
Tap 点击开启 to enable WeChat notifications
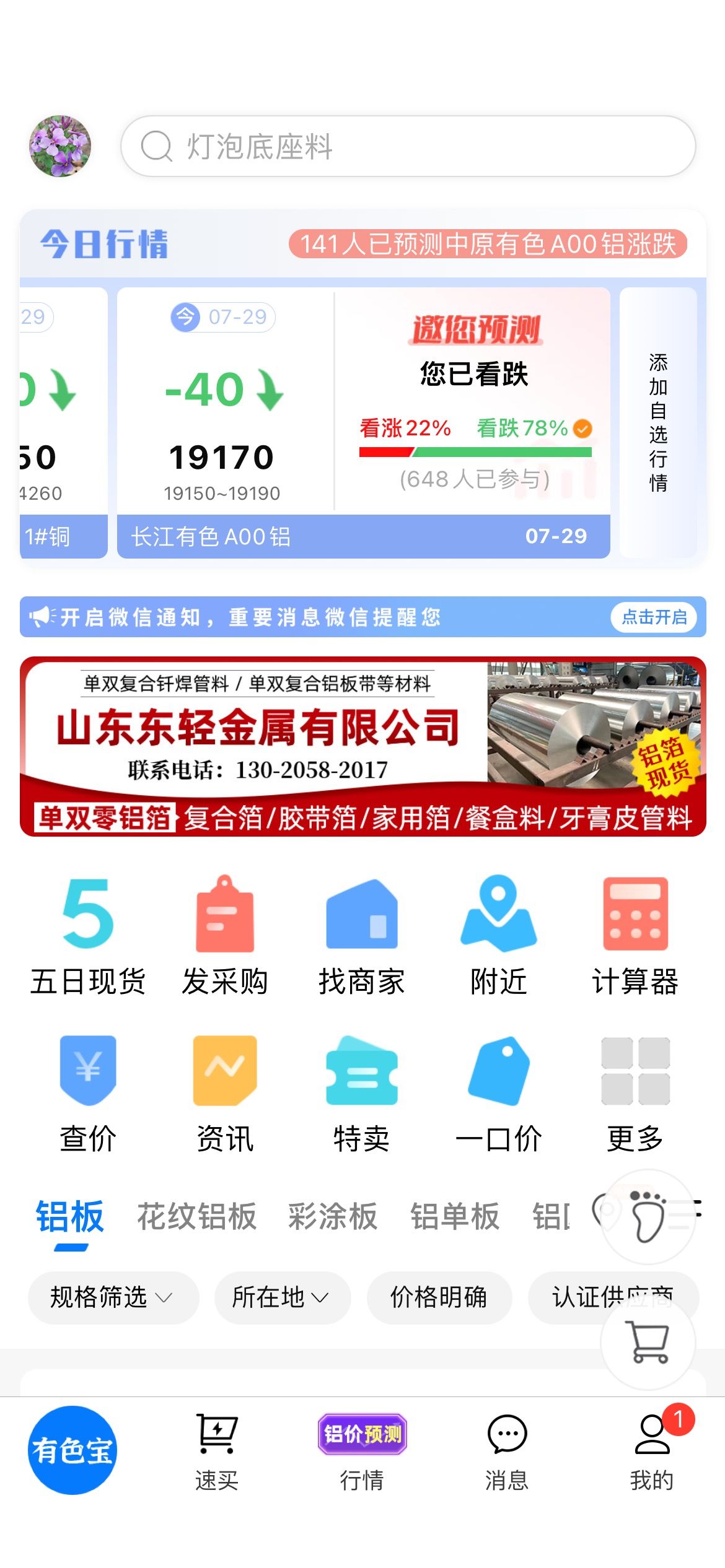pyautogui.click(x=654, y=617)
